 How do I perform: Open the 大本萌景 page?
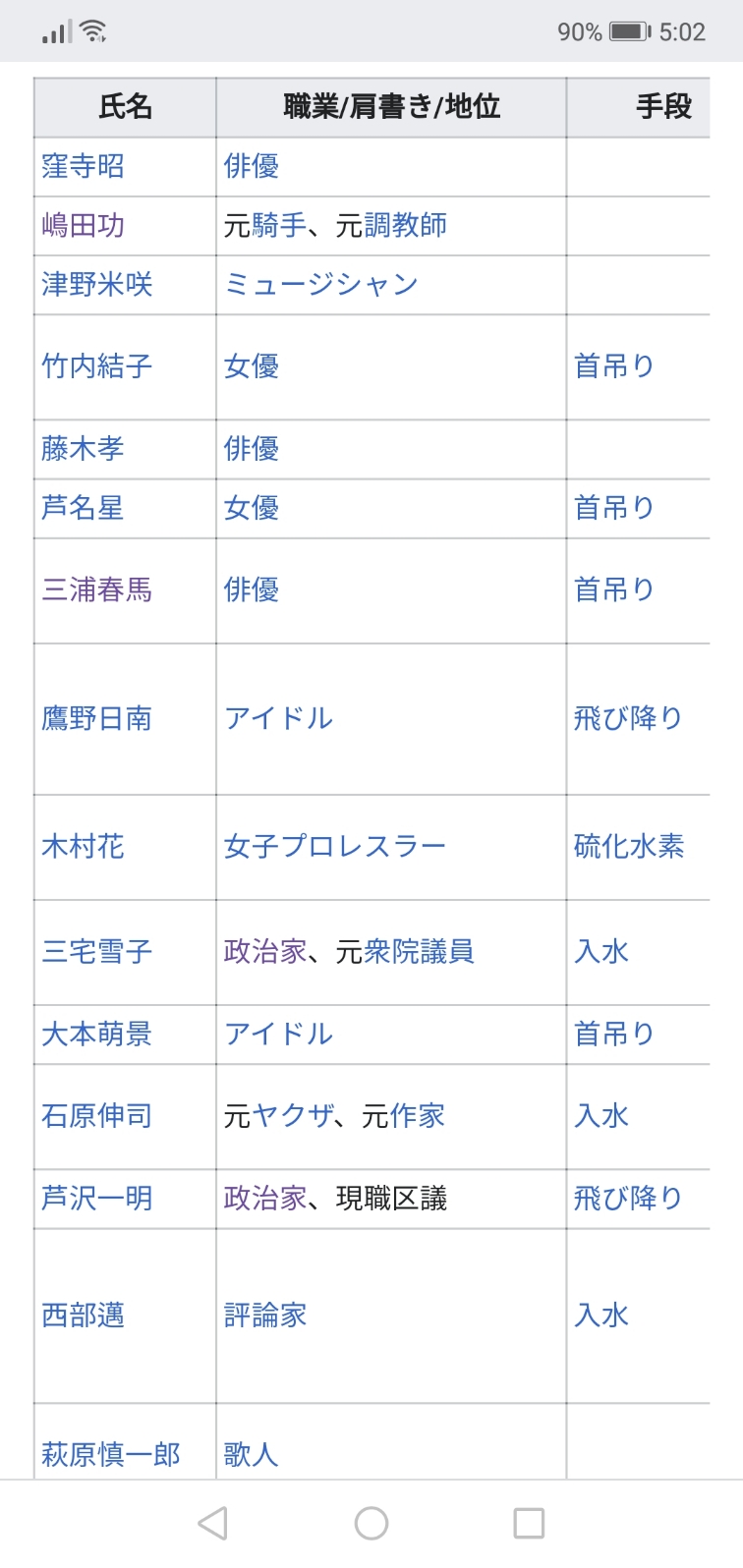tap(96, 1034)
